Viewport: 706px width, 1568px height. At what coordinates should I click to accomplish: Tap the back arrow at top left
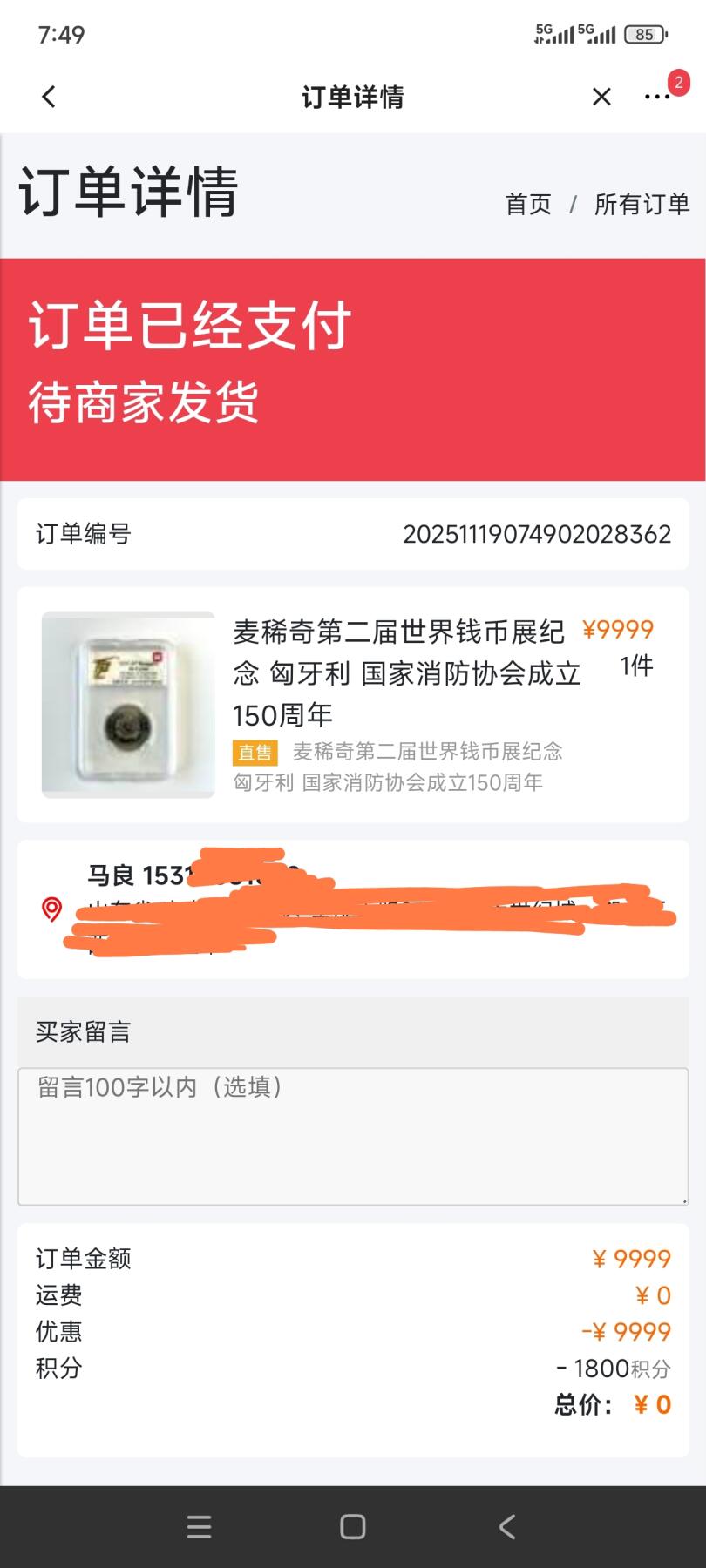coord(48,97)
